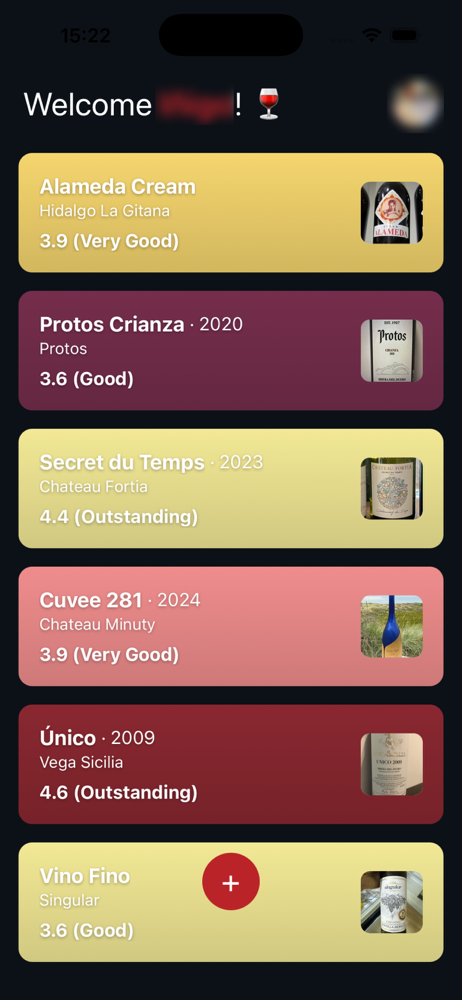Add a new wine with the plus button

coord(230,881)
